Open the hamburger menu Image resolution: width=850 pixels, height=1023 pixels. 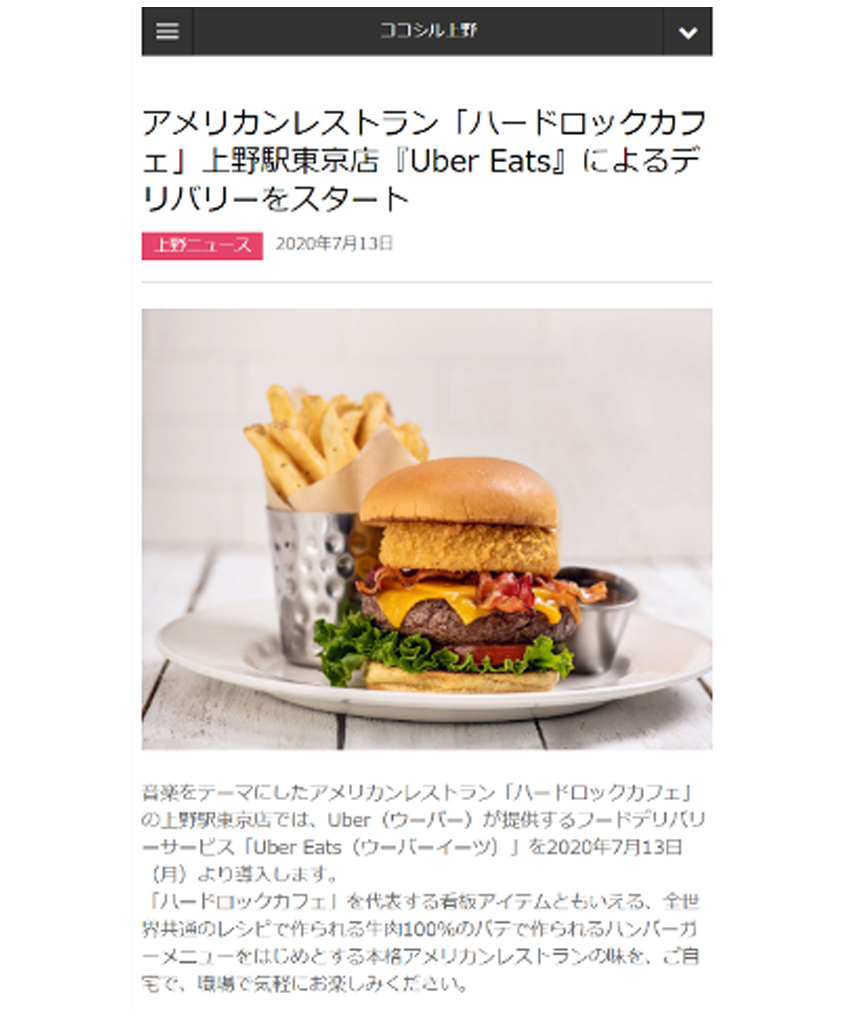(x=167, y=31)
